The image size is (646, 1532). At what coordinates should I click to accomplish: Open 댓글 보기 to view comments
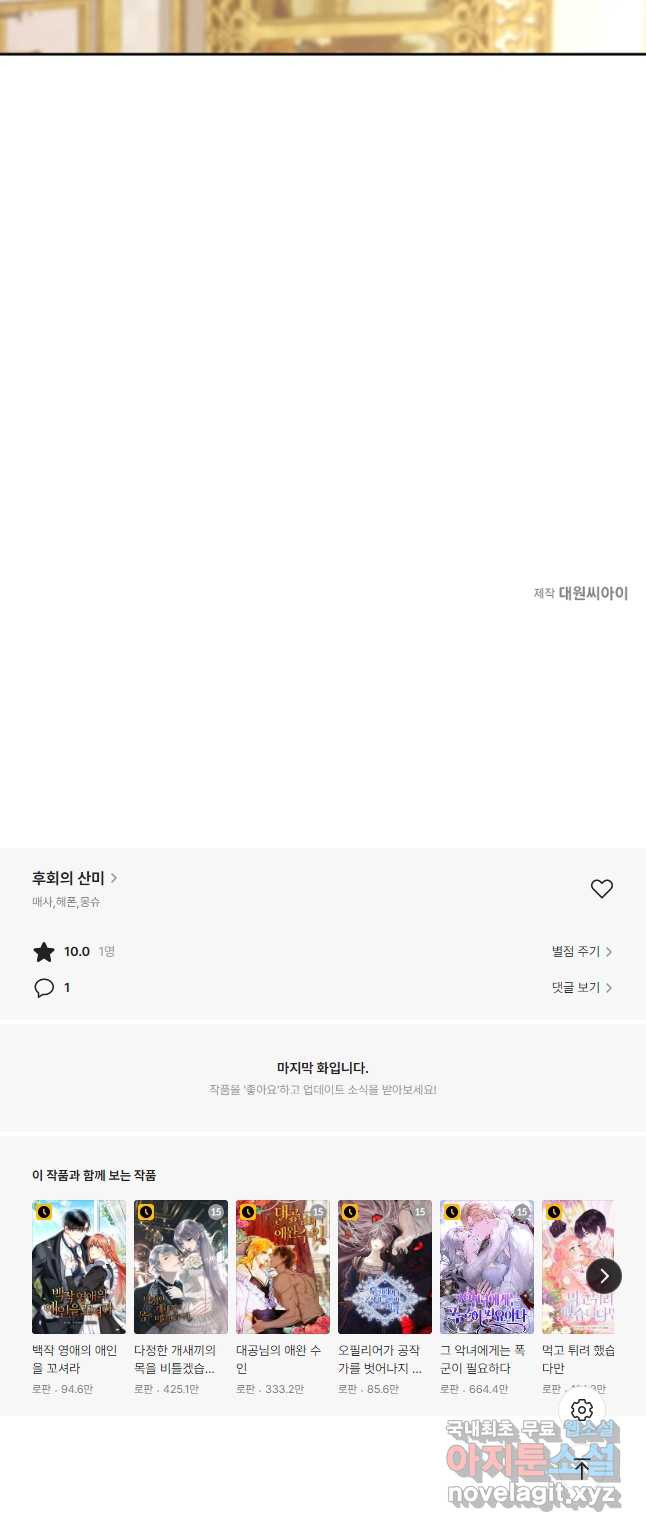582,988
